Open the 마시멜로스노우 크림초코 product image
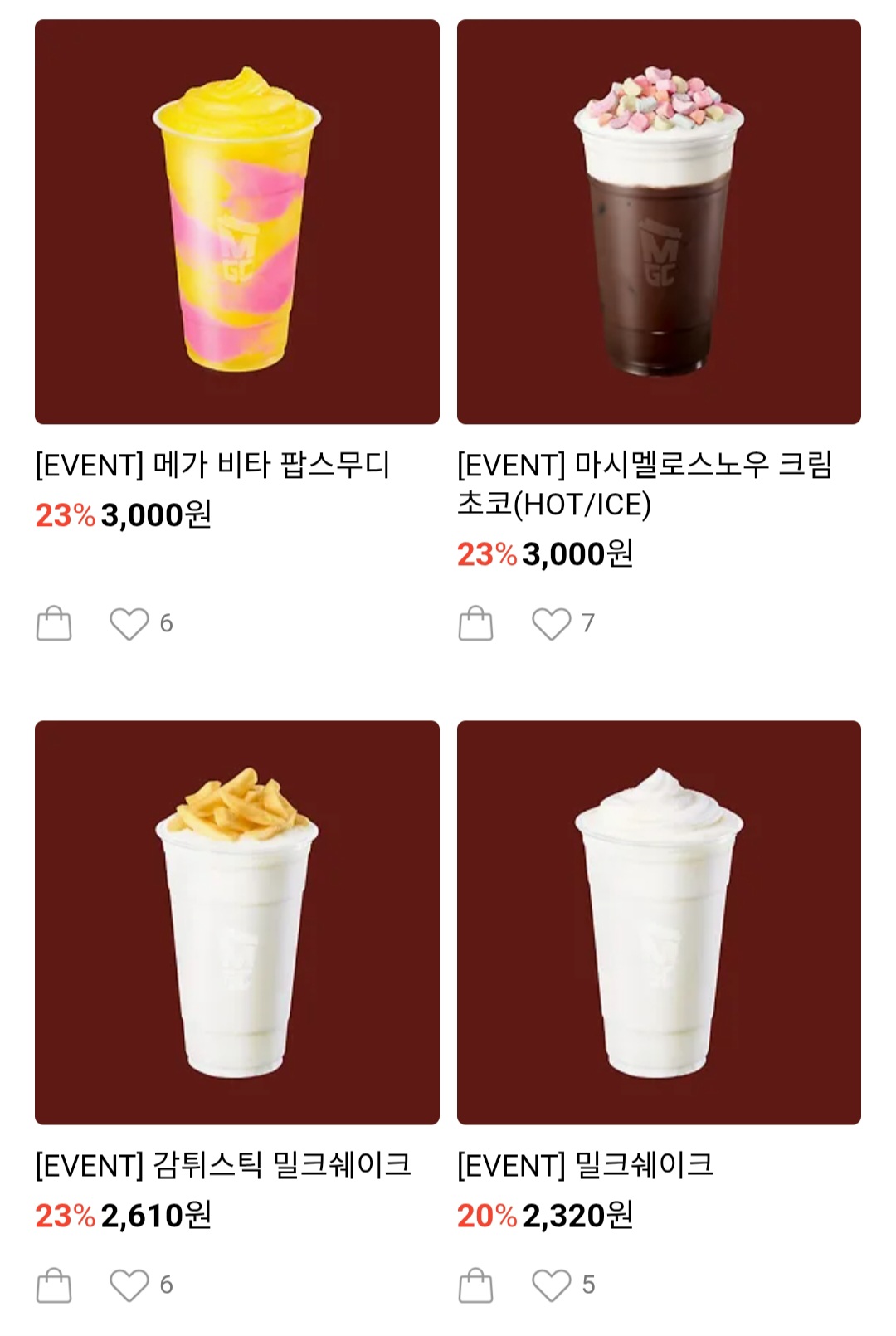896x1336 pixels. click(x=659, y=222)
